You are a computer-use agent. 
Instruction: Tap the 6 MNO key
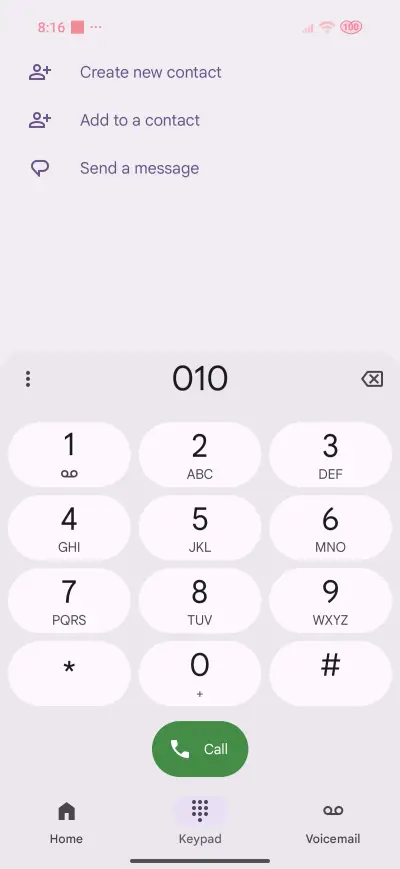click(330, 528)
